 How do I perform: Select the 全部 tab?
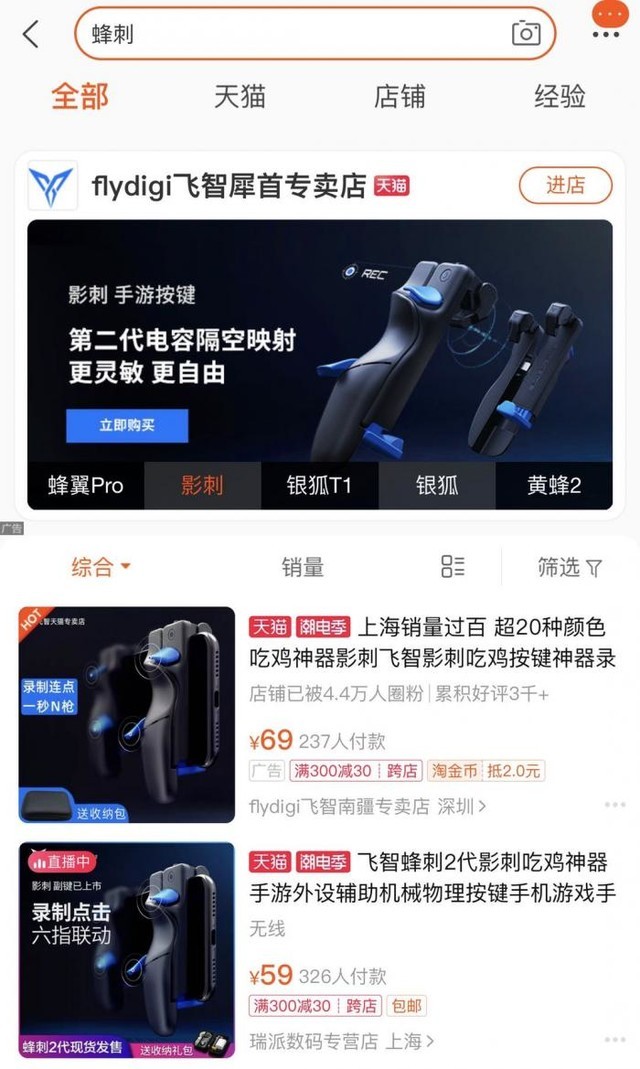pos(80,97)
